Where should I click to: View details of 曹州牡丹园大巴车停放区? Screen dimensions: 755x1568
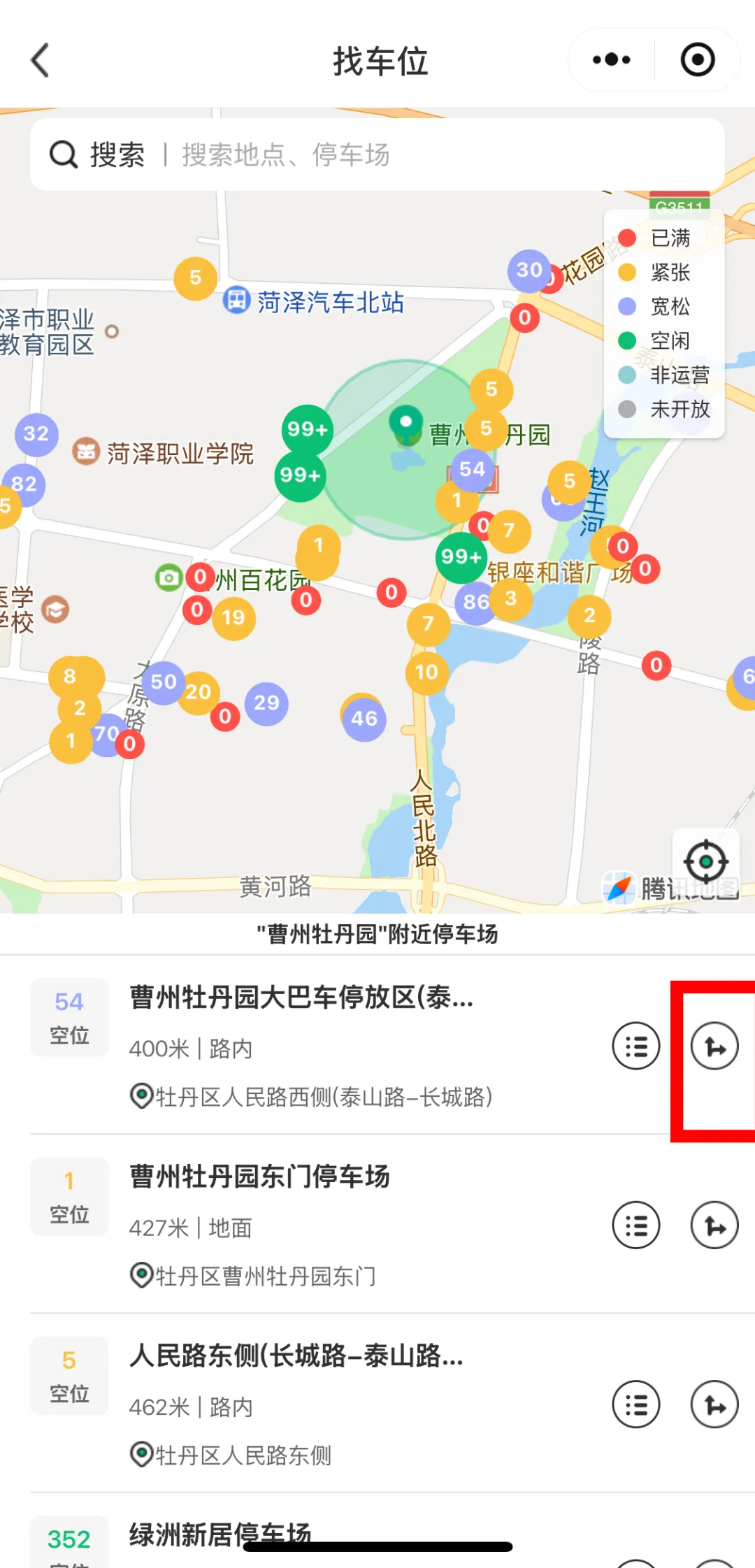point(635,1047)
